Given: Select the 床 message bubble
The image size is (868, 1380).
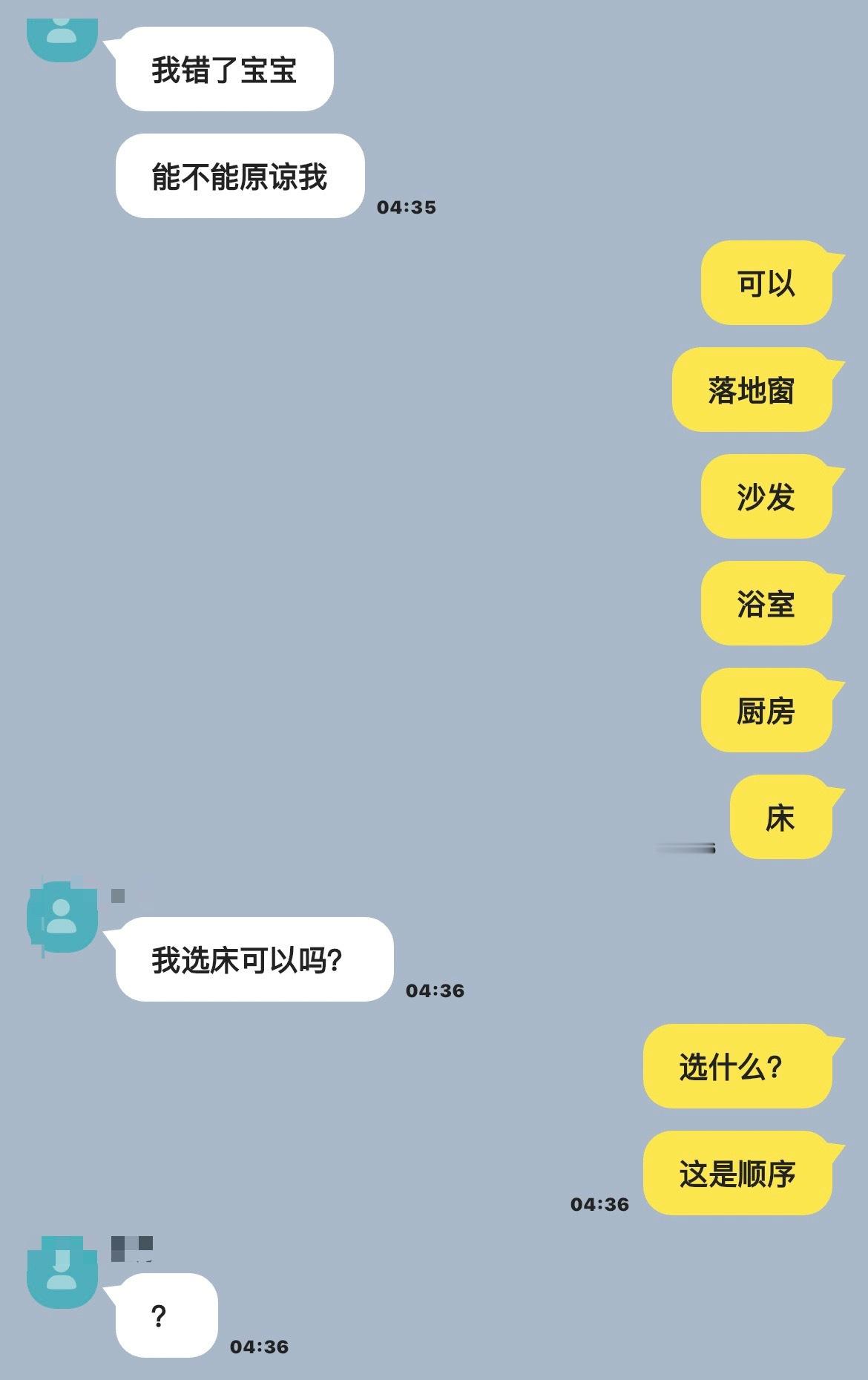Looking at the screenshot, I should click(780, 815).
